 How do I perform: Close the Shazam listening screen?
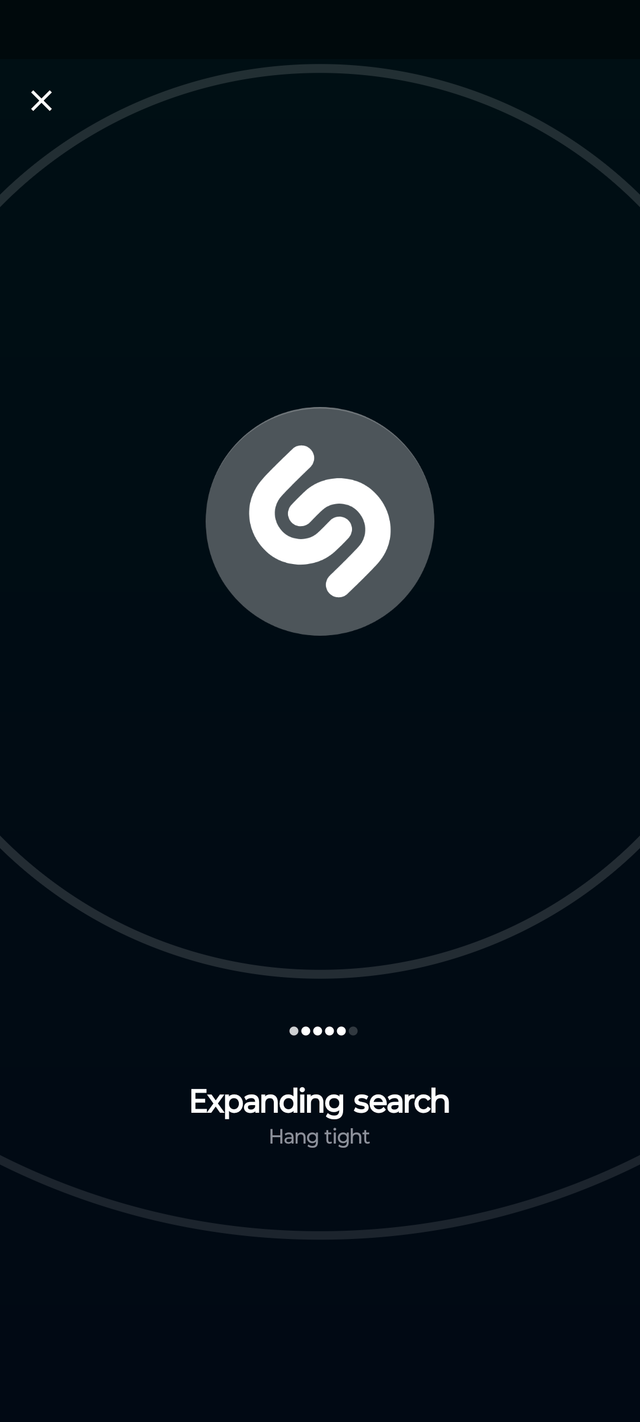[41, 101]
